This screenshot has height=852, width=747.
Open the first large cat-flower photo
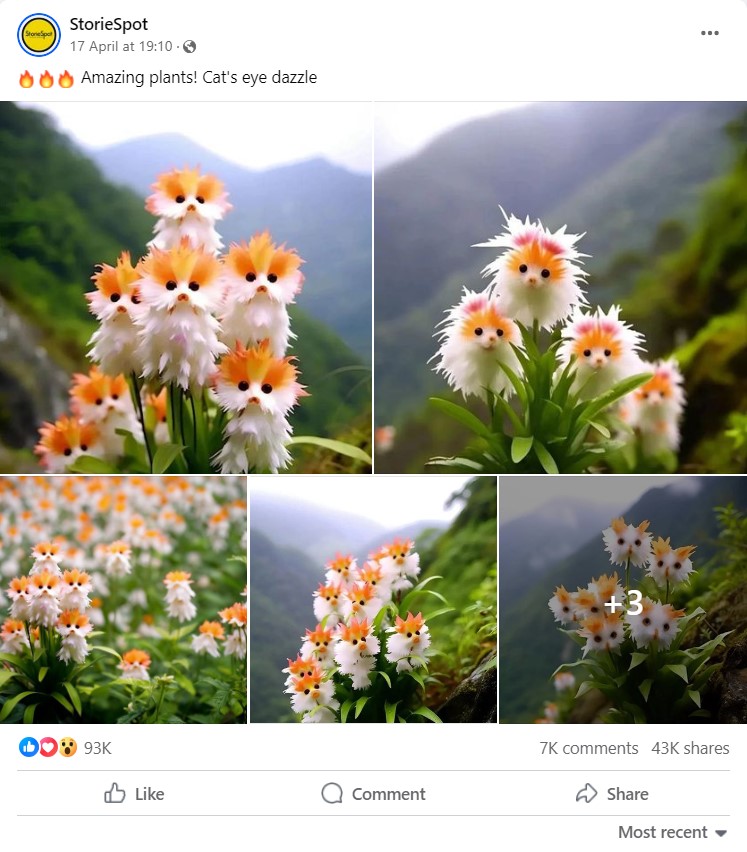point(186,287)
